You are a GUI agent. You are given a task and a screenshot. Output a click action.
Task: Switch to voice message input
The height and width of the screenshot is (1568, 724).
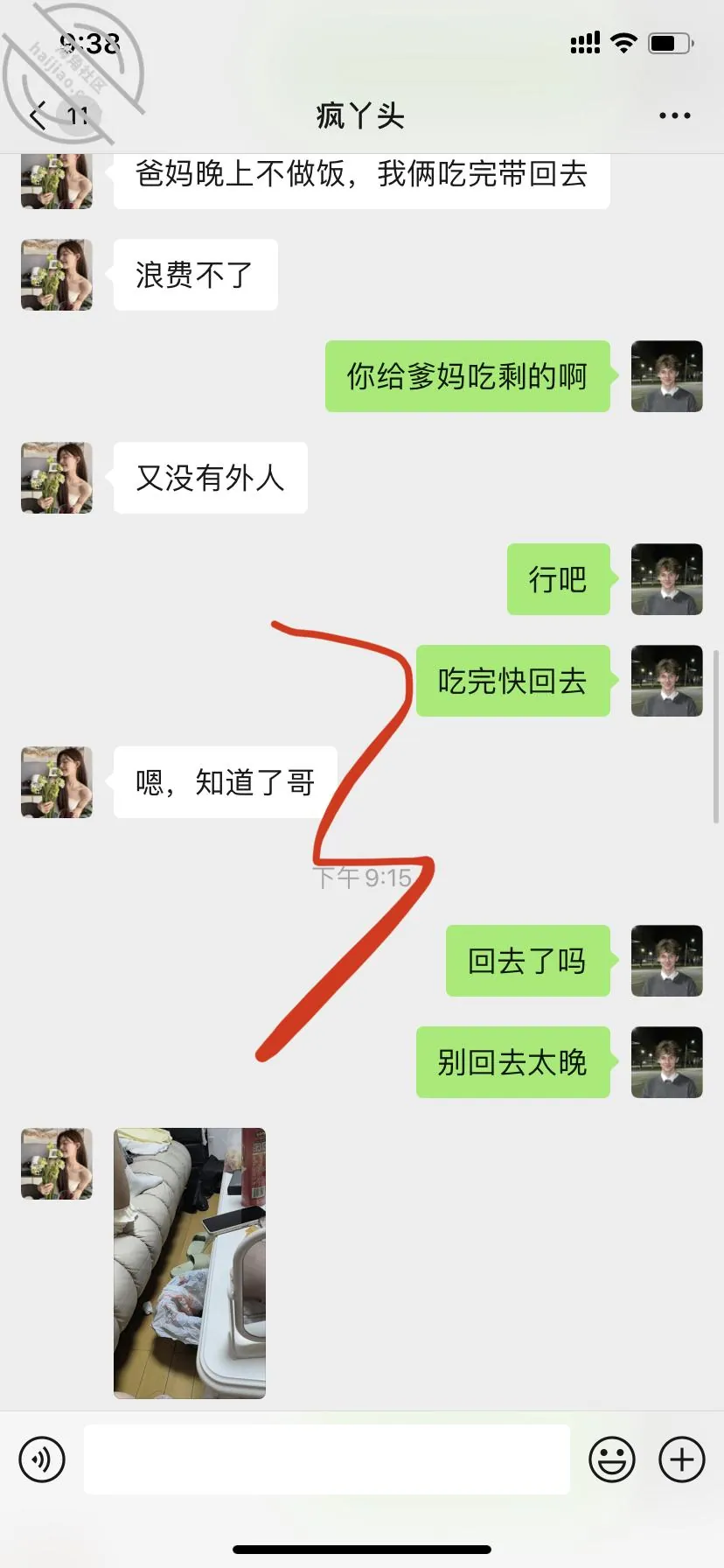pos(42,1459)
